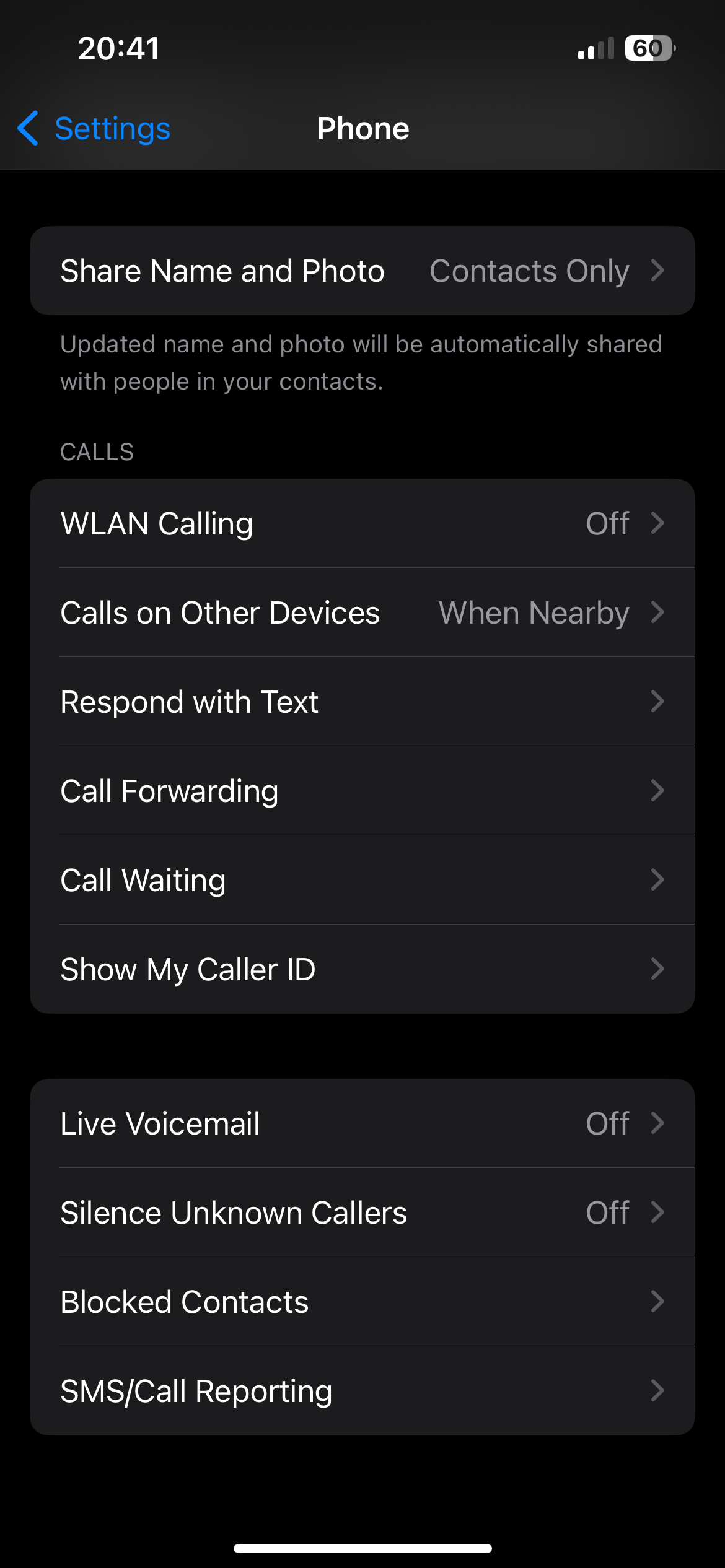Open Call Forwarding settings
Image resolution: width=725 pixels, height=1568 pixels.
click(362, 791)
